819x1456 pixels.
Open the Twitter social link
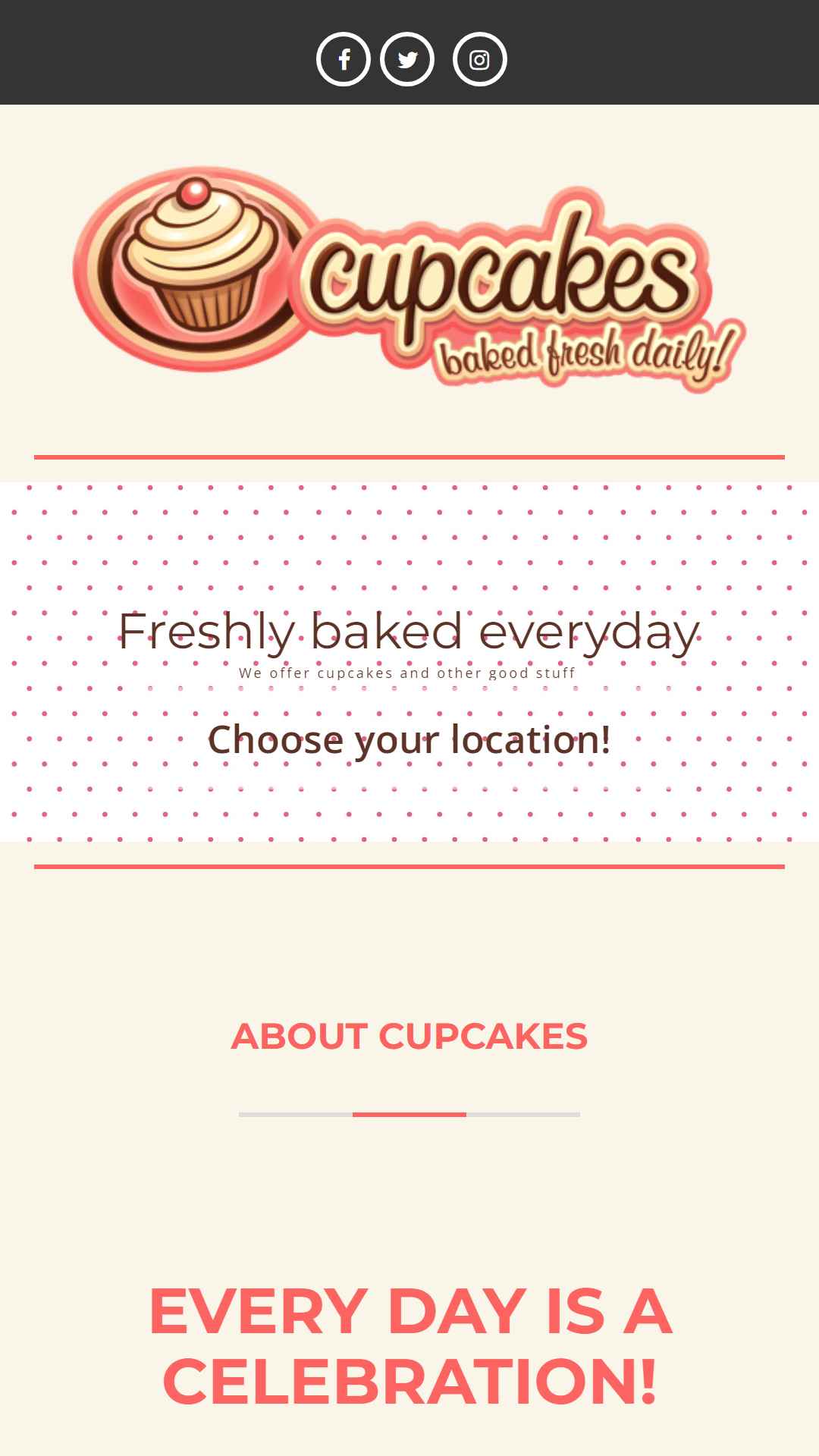coord(407,59)
